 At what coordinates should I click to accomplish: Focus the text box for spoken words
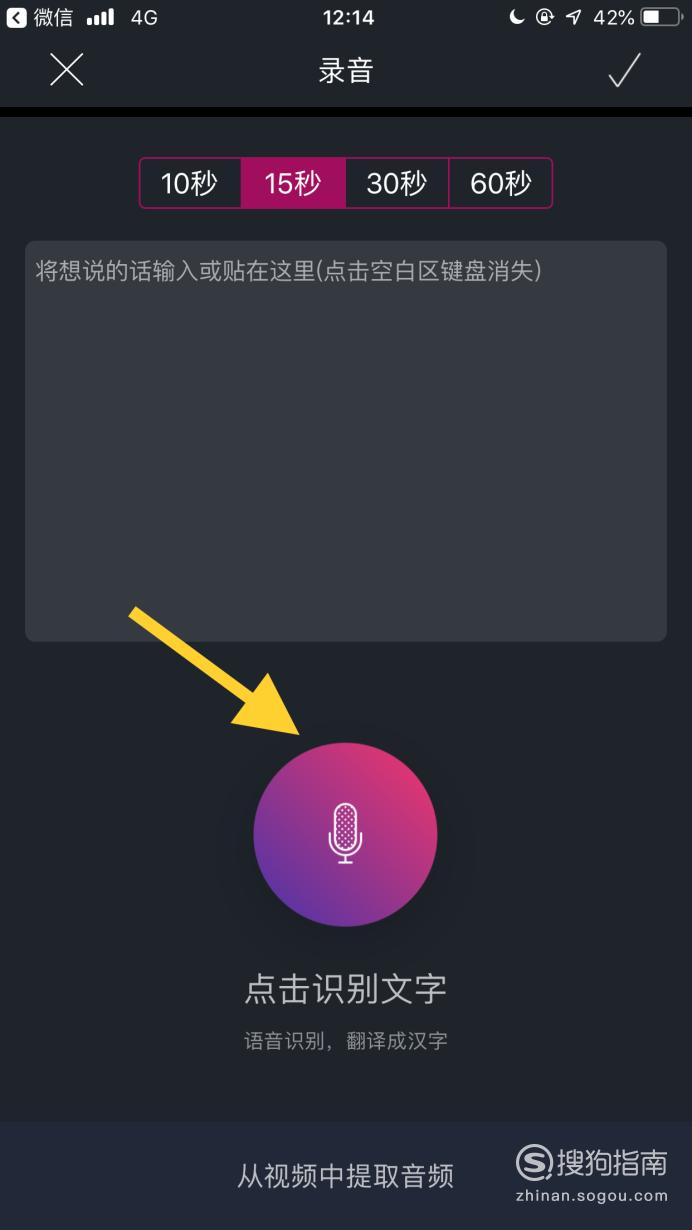tap(346, 441)
